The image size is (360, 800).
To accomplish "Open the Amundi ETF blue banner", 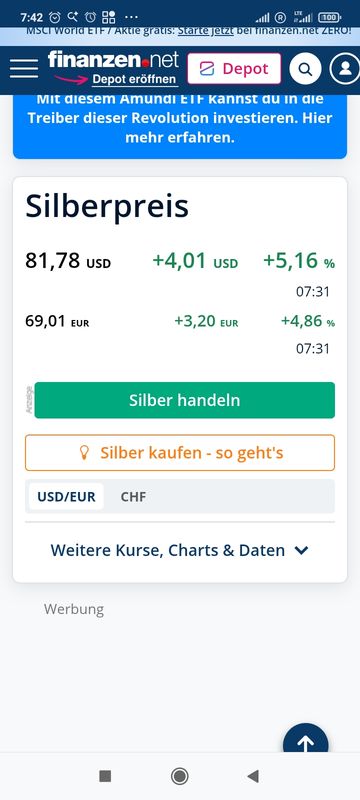I will (180, 127).
